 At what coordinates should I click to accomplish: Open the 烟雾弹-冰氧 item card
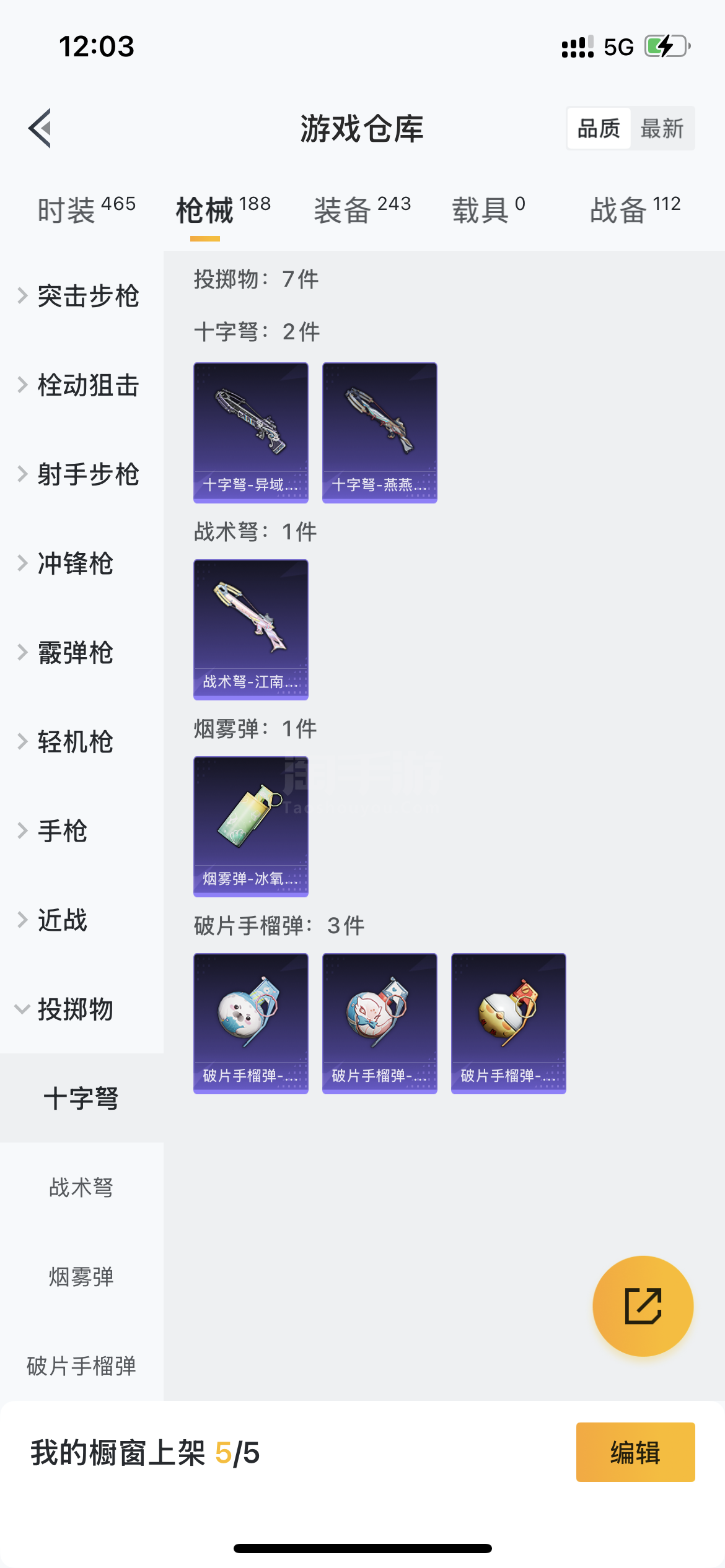(x=251, y=827)
